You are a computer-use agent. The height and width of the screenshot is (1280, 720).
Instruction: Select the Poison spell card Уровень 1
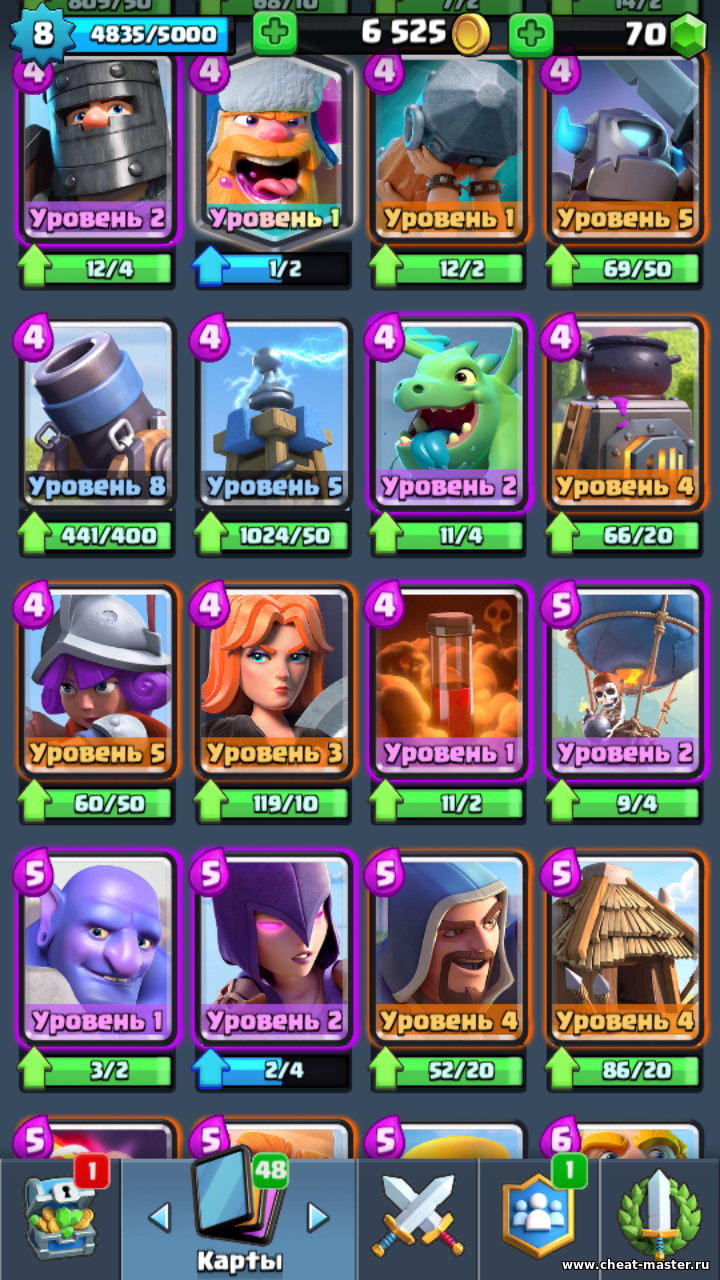pyautogui.click(x=450, y=680)
